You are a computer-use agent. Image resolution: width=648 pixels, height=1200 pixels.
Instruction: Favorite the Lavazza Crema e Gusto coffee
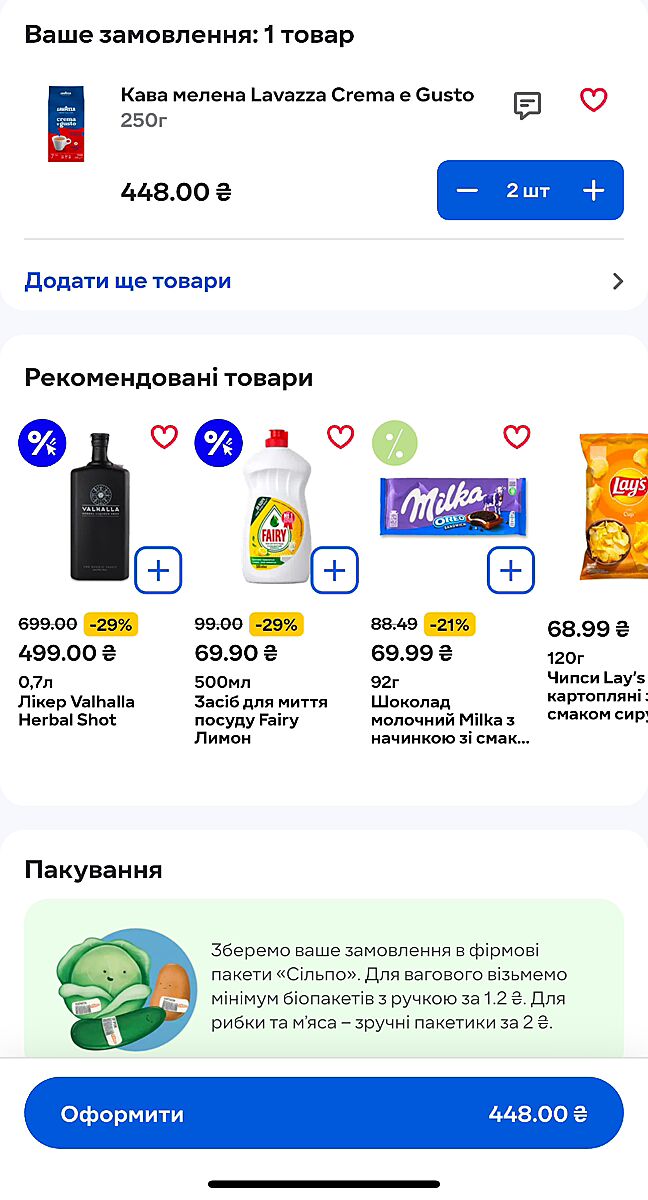(x=594, y=100)
